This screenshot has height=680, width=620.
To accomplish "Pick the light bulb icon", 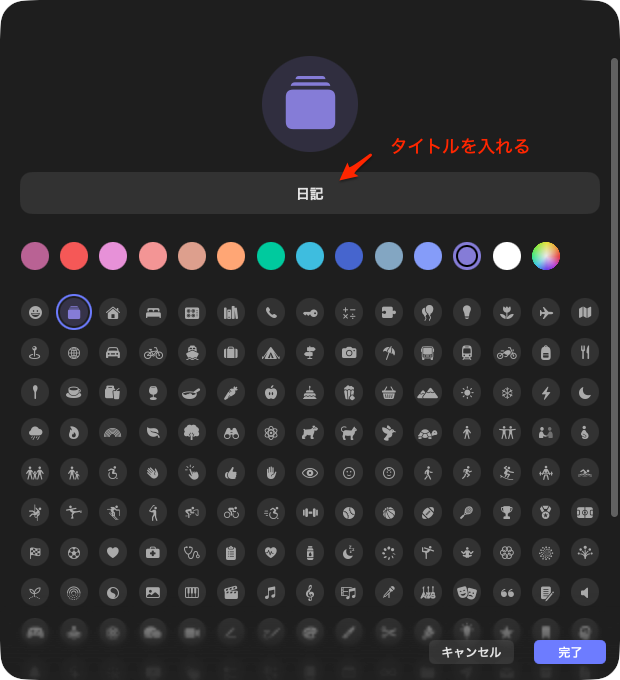I will [467, 313].
